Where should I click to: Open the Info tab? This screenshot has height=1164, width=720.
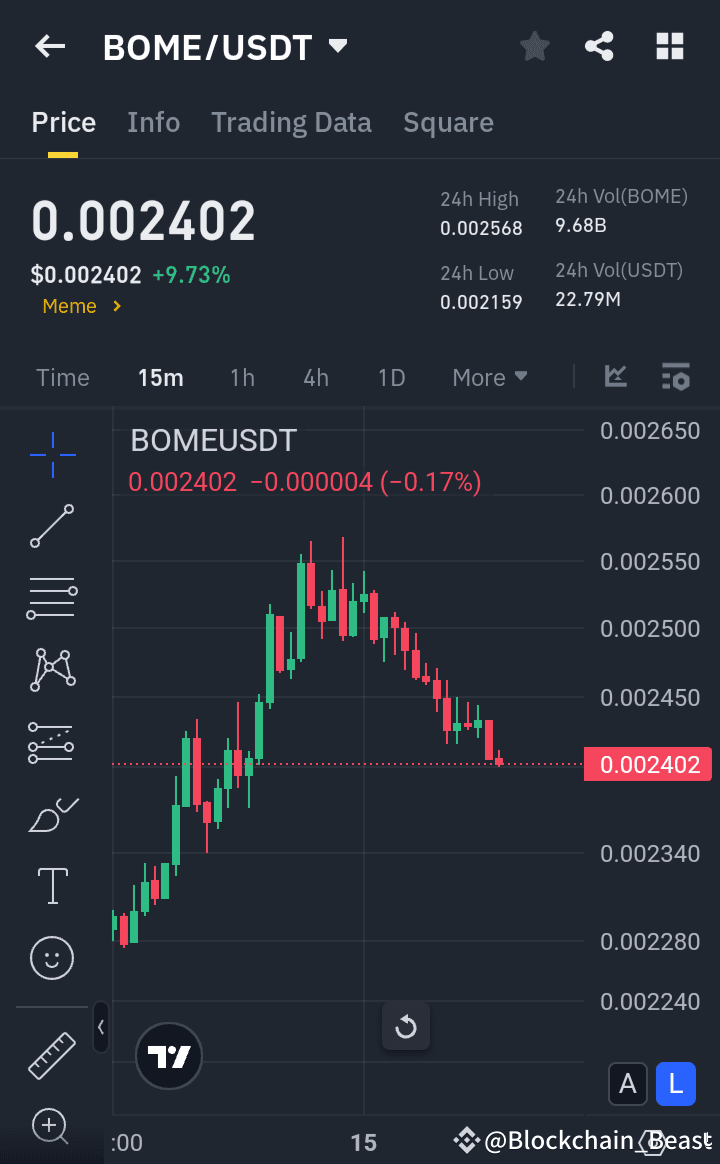[153, 122]
